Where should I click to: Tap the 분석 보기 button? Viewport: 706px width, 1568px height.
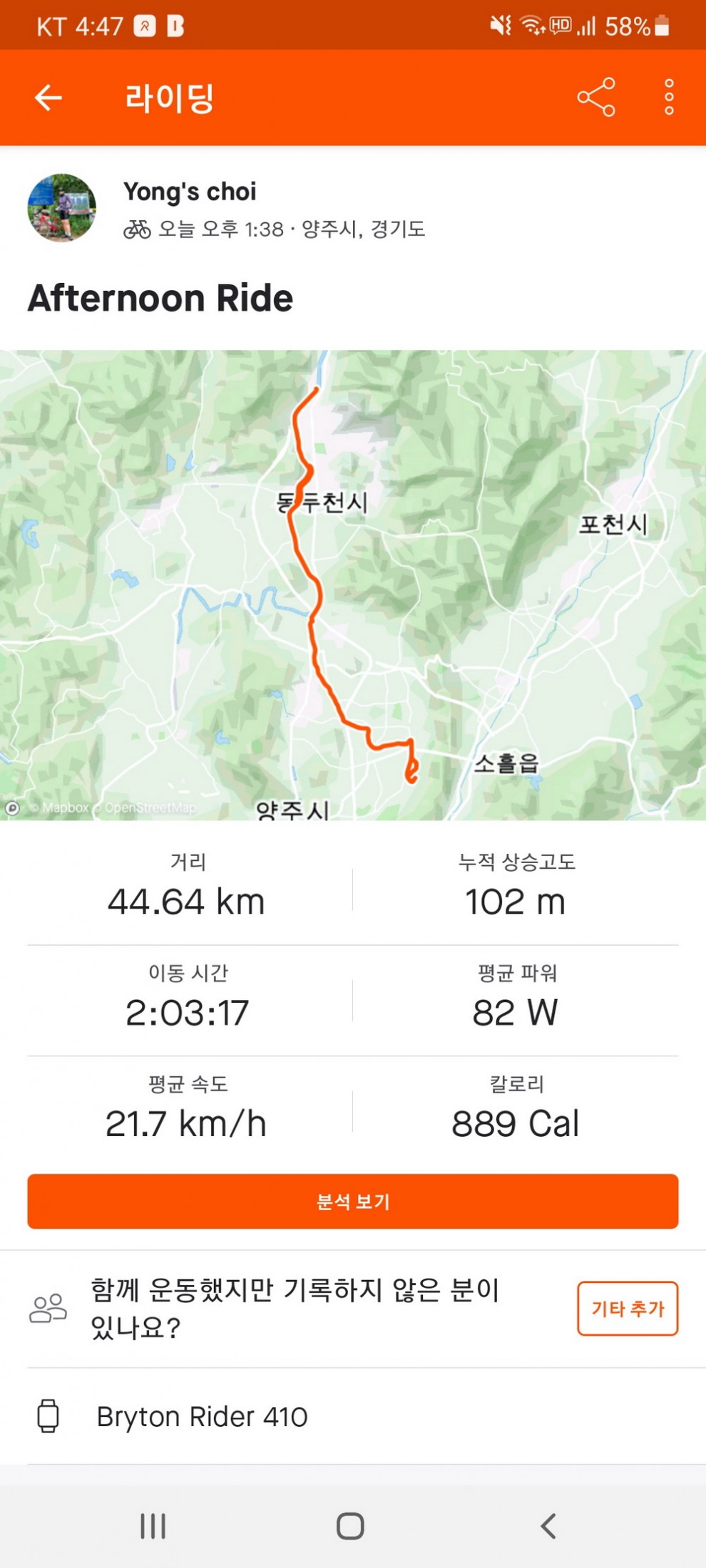pos(353,1202)
